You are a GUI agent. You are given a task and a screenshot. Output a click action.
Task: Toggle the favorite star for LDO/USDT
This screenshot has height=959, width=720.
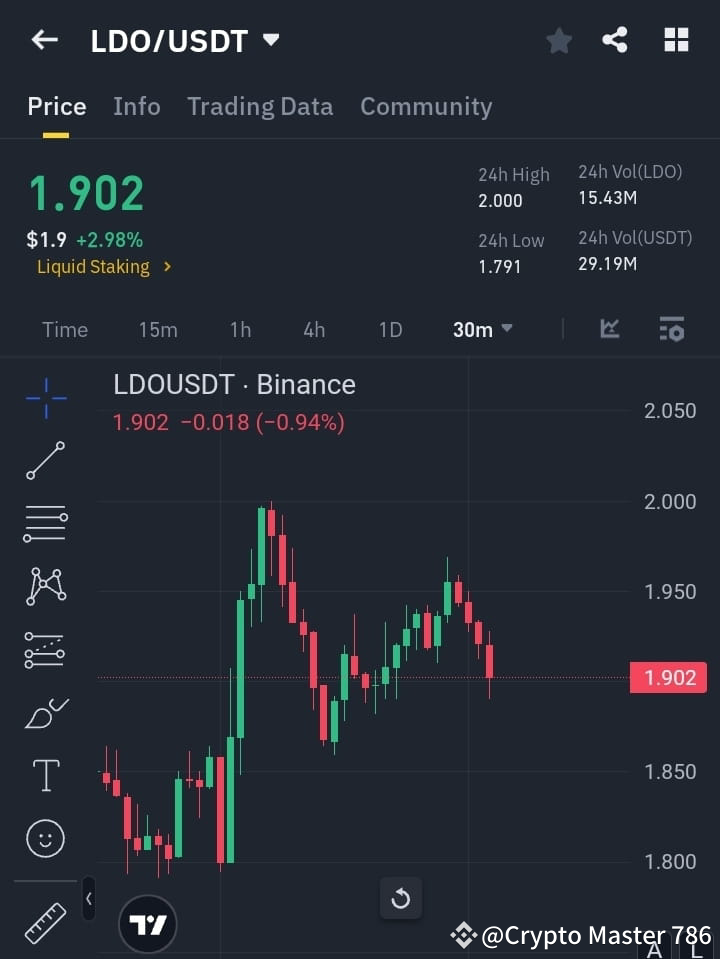click(x=558, y=40)
